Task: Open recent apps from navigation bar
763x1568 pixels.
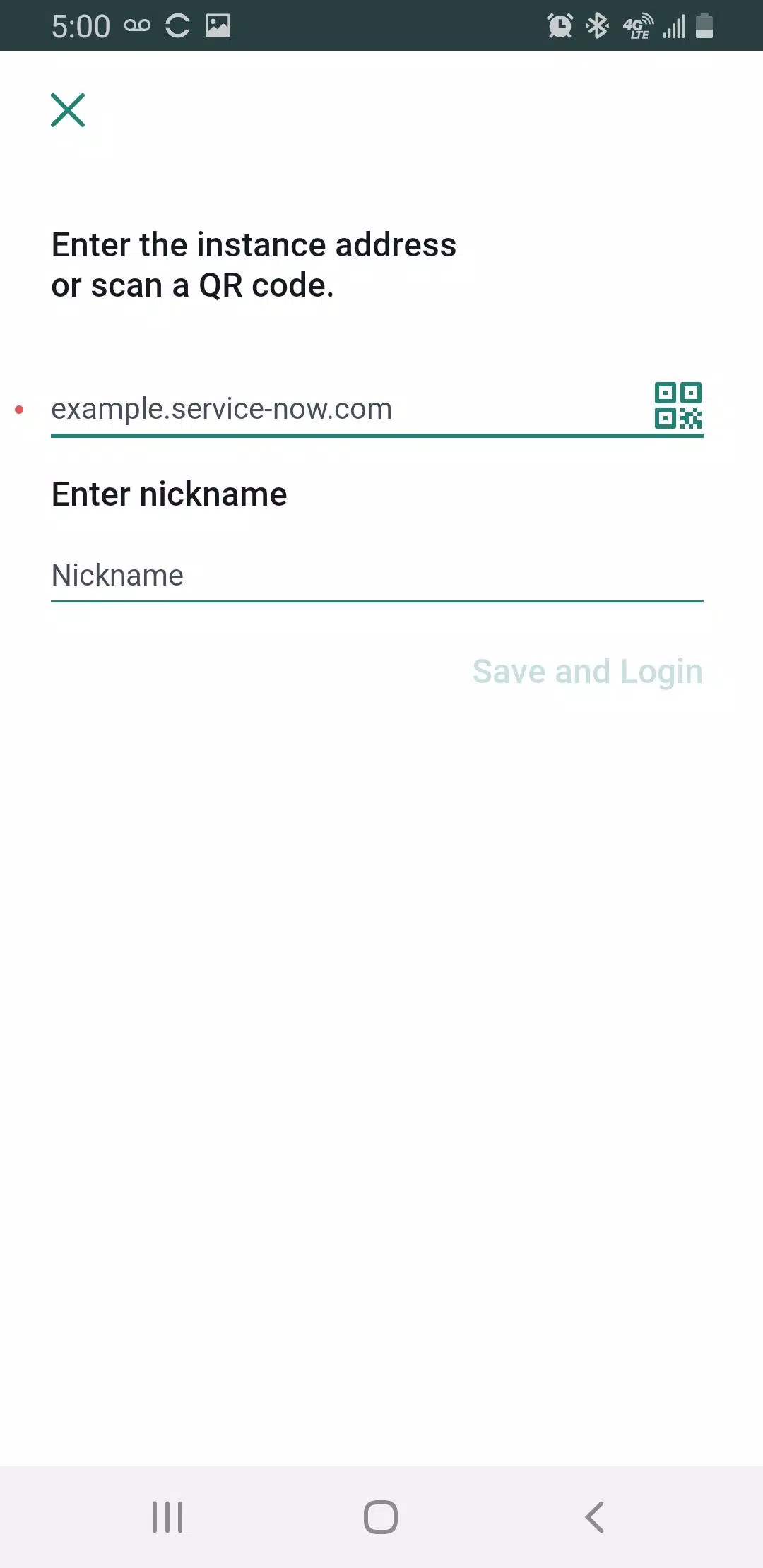Action: coord(168,1516)
